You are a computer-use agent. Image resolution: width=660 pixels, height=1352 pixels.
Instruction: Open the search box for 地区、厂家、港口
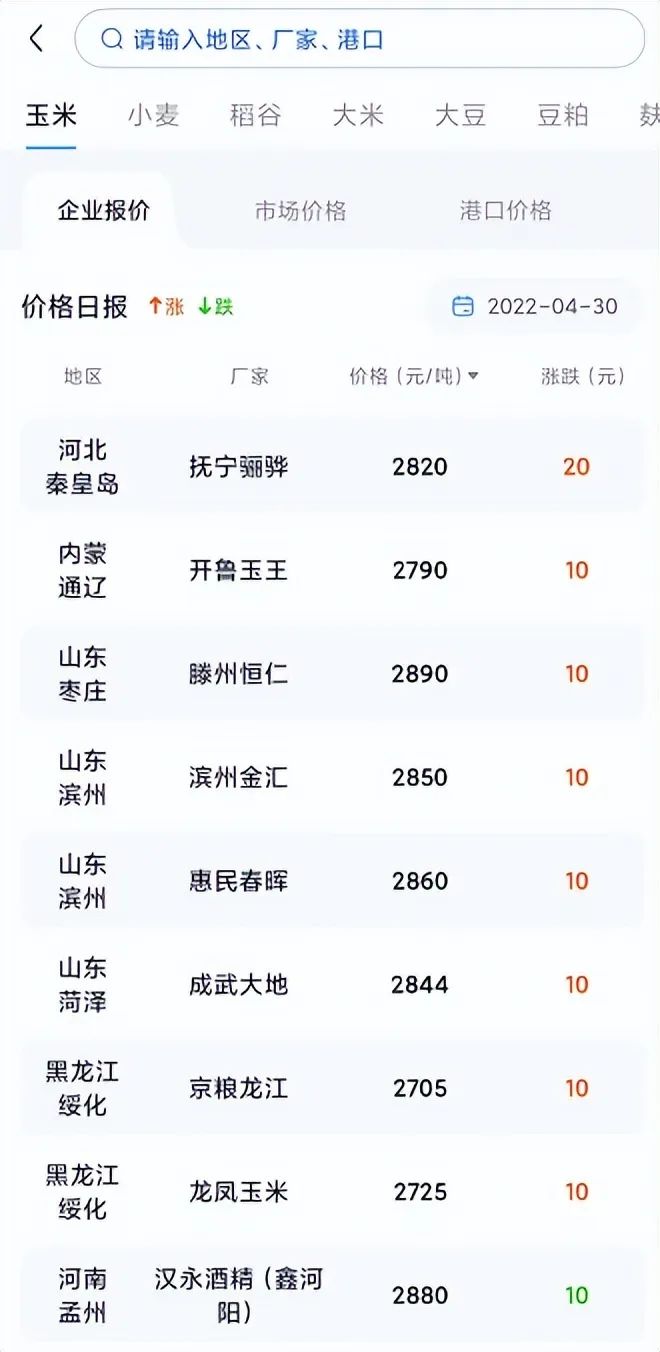[x=360, y=39]
